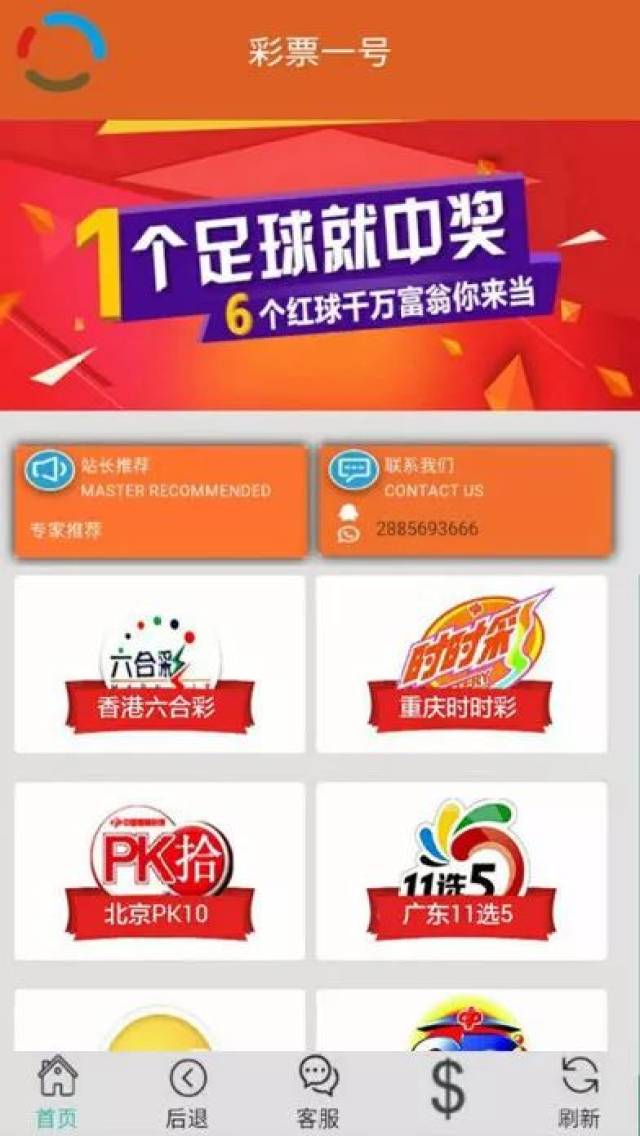This screenshot has width=640, height=1136.
Task: Go back with the 后退 button
Action: tap(188, 1092)
